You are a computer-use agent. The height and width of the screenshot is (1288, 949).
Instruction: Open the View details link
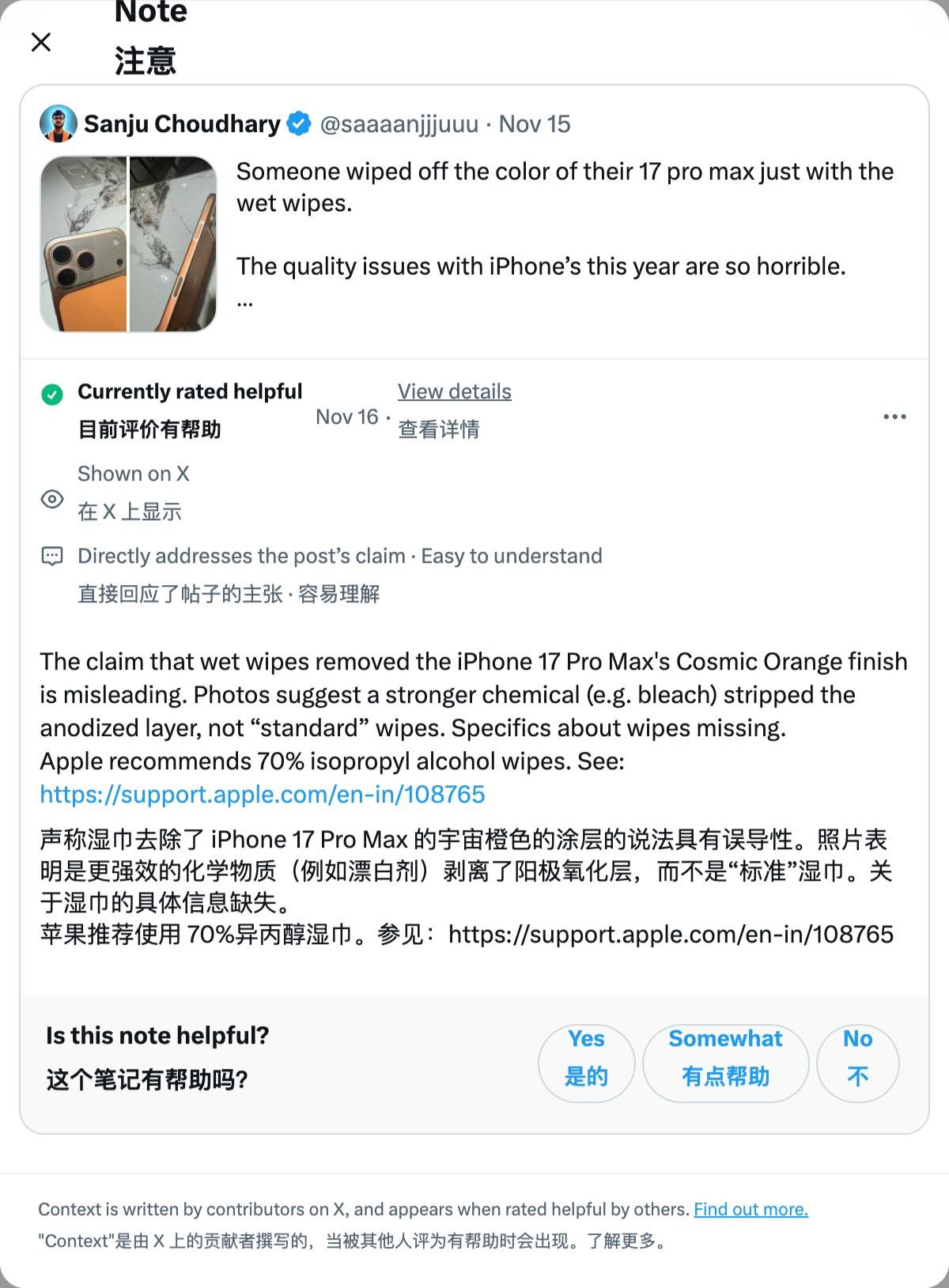[x=454, y=391]
